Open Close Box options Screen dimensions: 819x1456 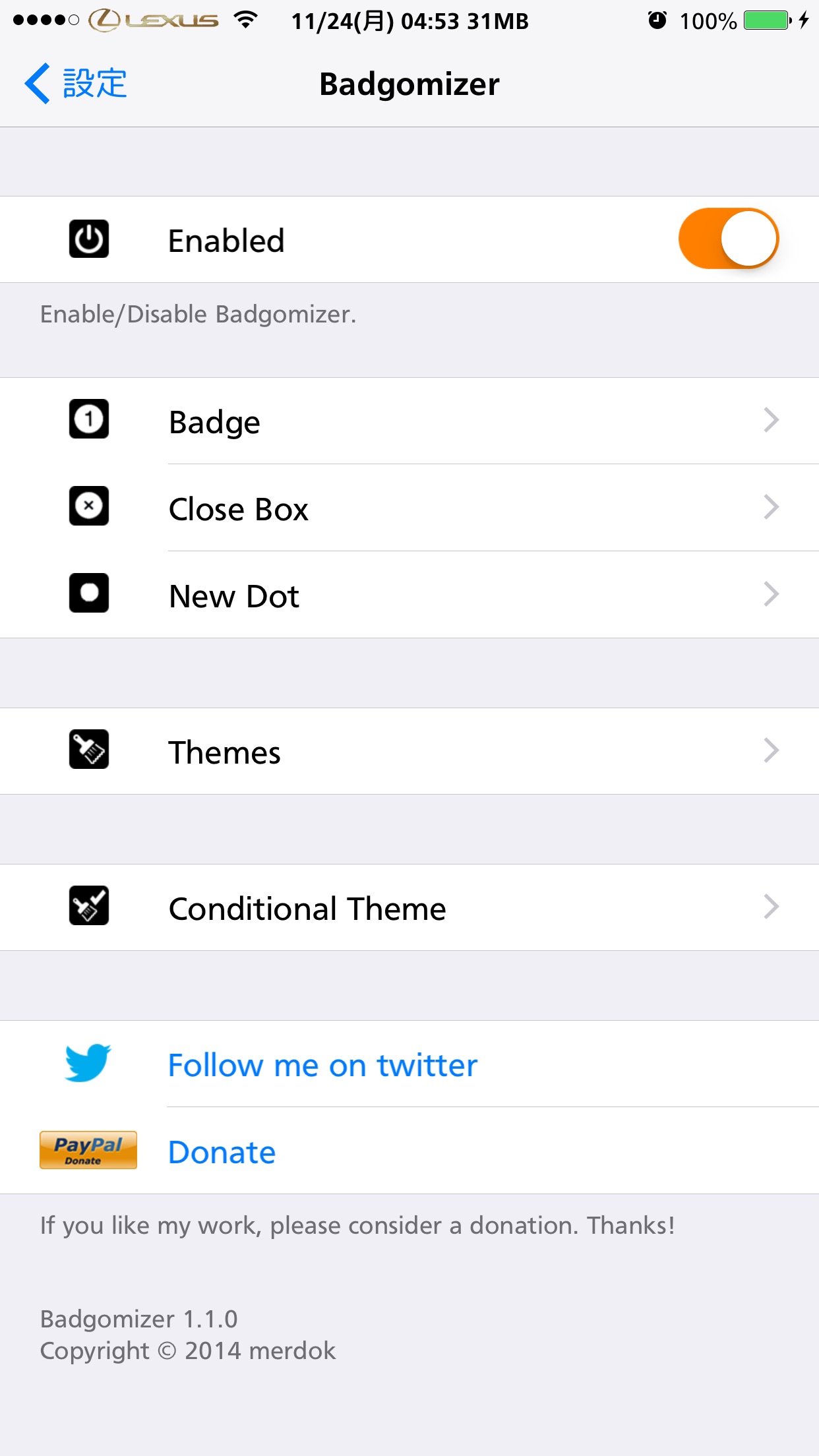[409, 508]
